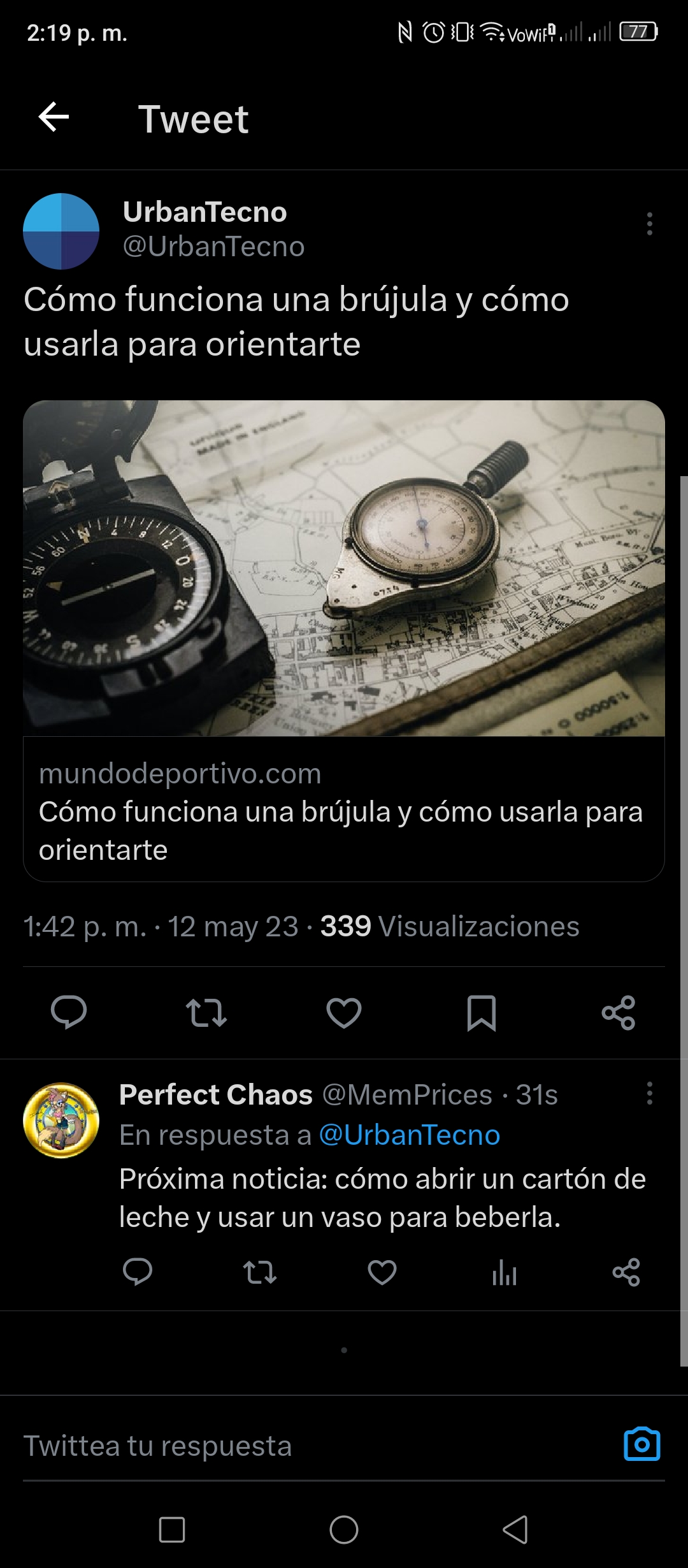Share Perfect Chaos's reply

(626, 1272)
